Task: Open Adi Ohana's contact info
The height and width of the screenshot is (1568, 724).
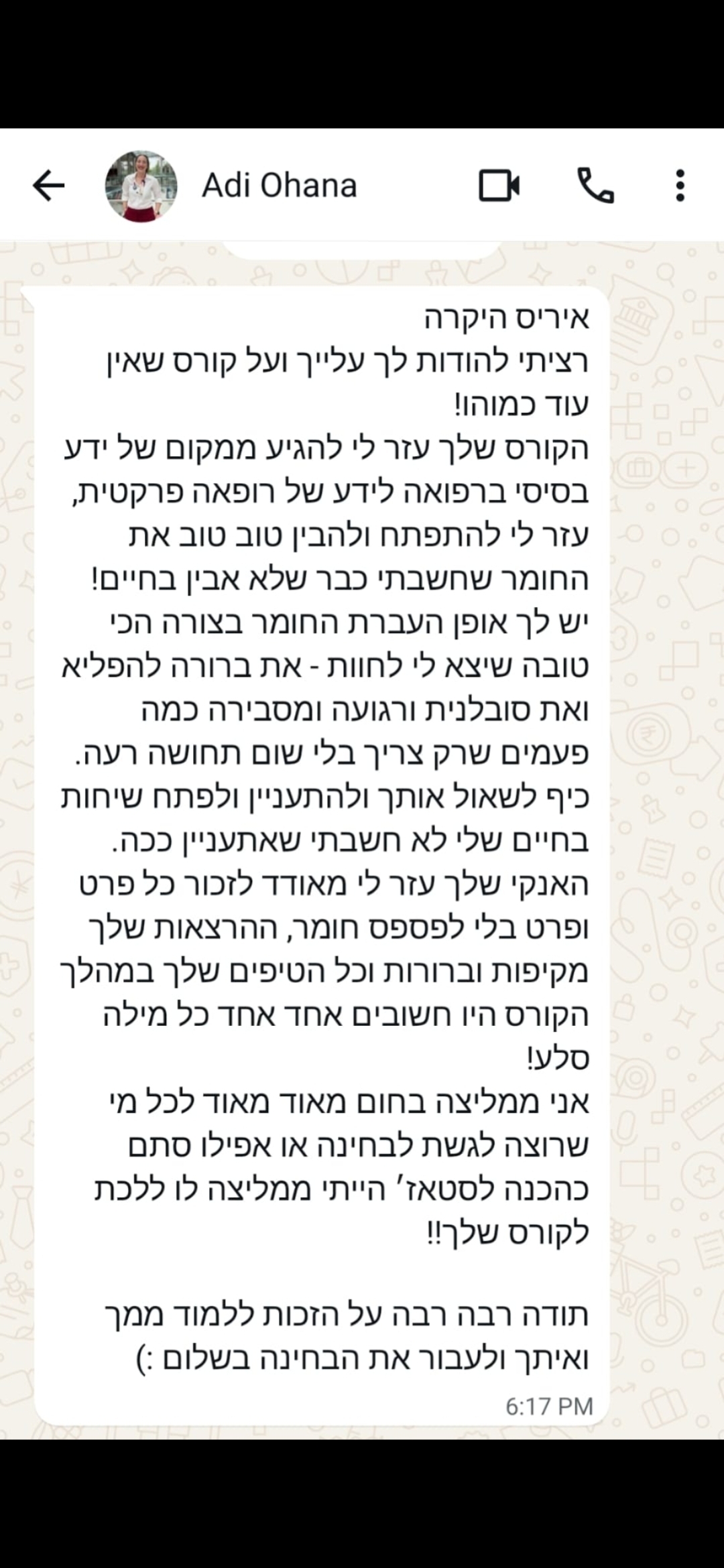Action: click(x=280, y=186)
